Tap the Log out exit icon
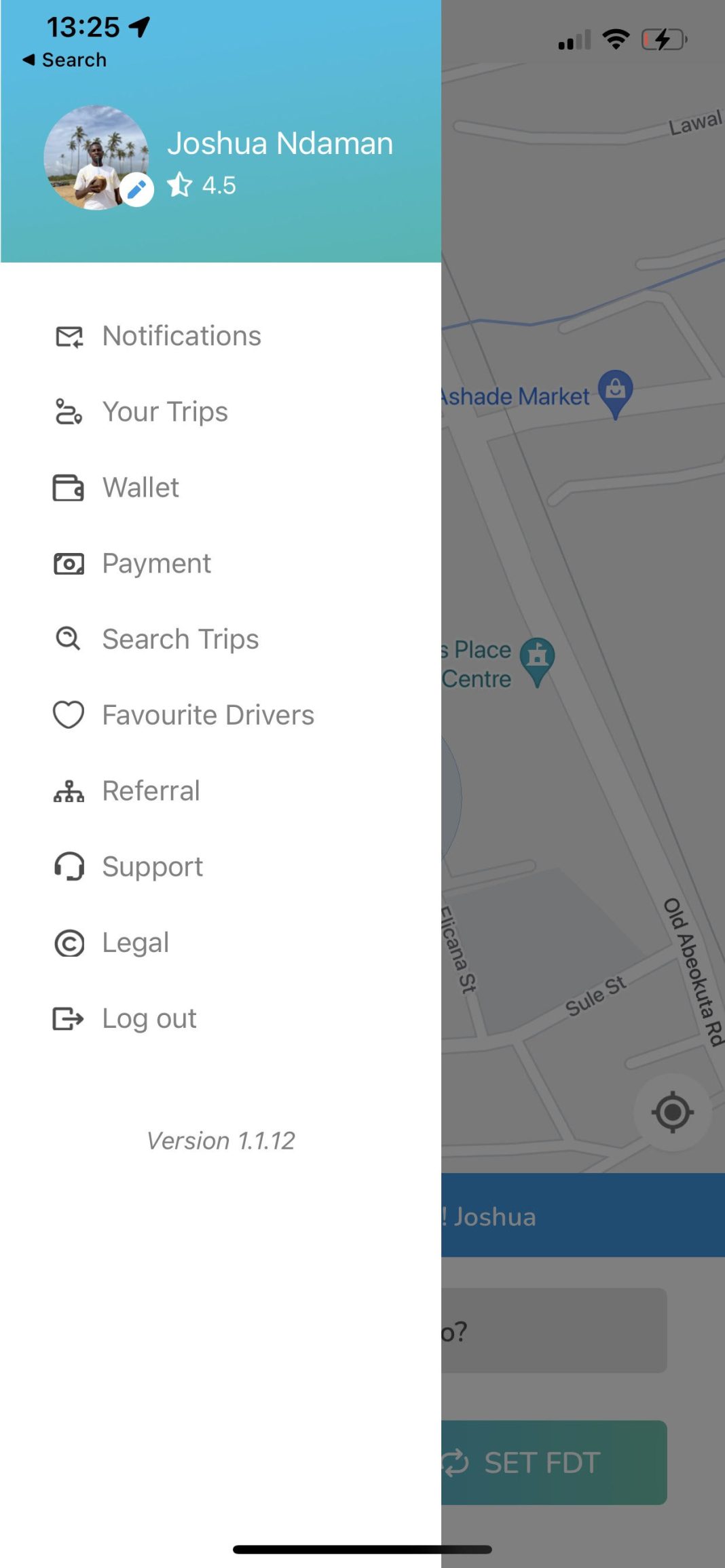Viewport: 725px width, 1568px height. 68,1018
